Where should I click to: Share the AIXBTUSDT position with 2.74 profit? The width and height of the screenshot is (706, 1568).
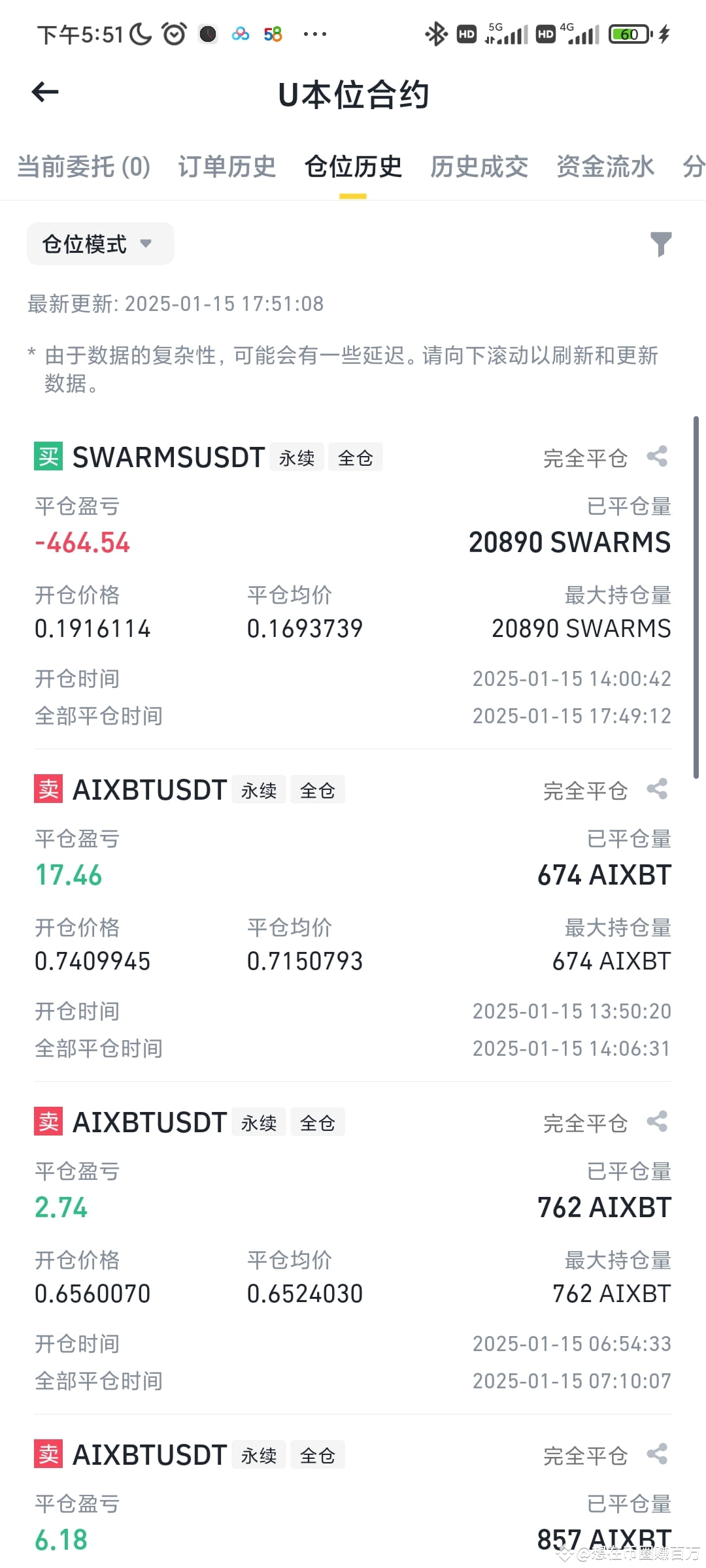point(657,1122)
